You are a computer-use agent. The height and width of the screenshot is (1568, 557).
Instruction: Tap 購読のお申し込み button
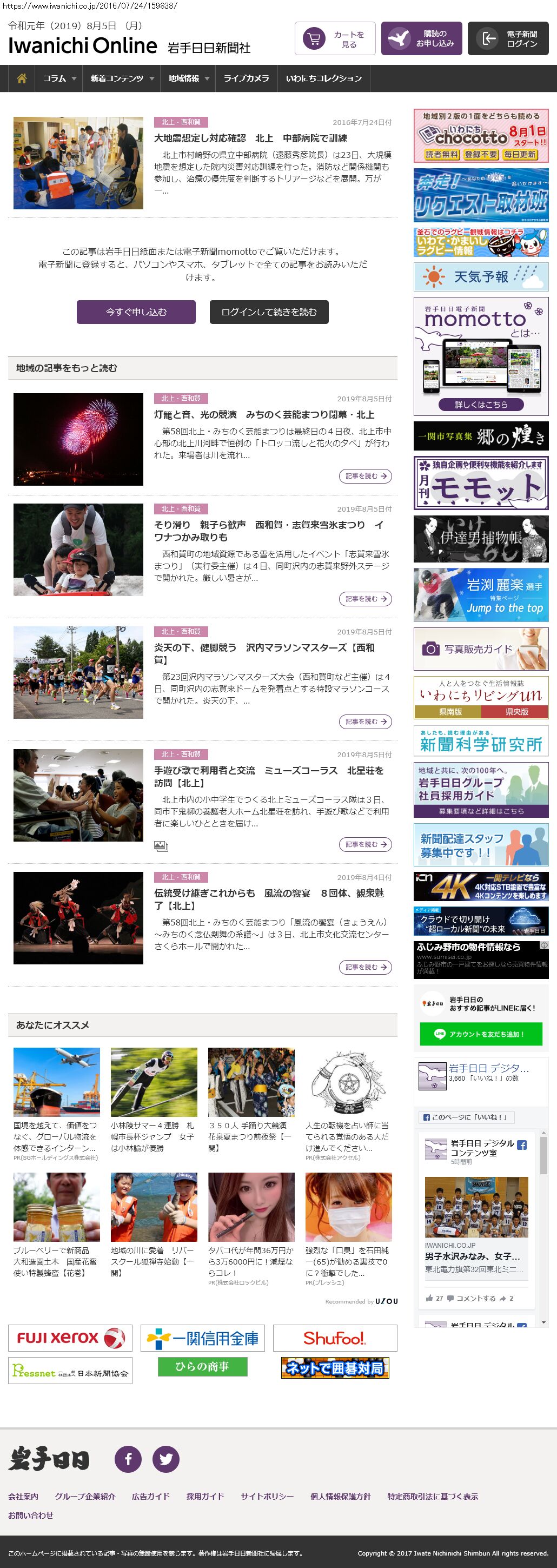pos(421,39)
